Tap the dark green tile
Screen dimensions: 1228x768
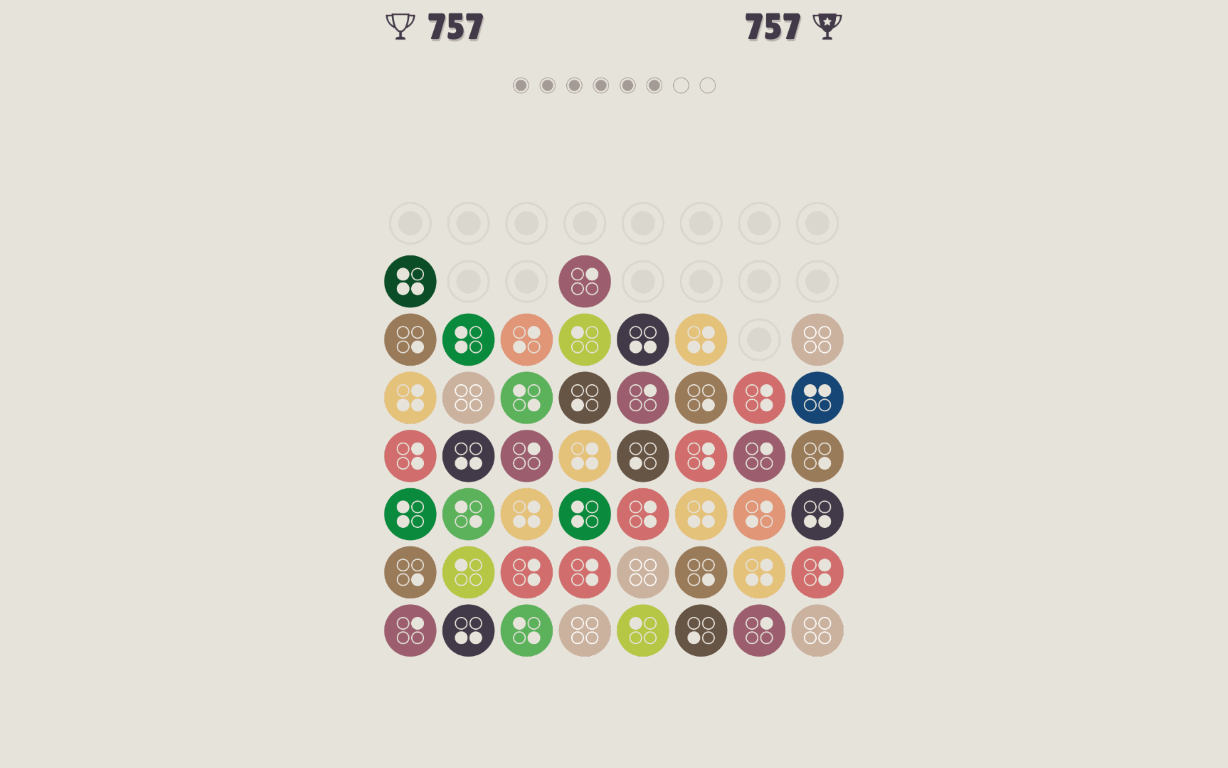click(x=410, y=281)
